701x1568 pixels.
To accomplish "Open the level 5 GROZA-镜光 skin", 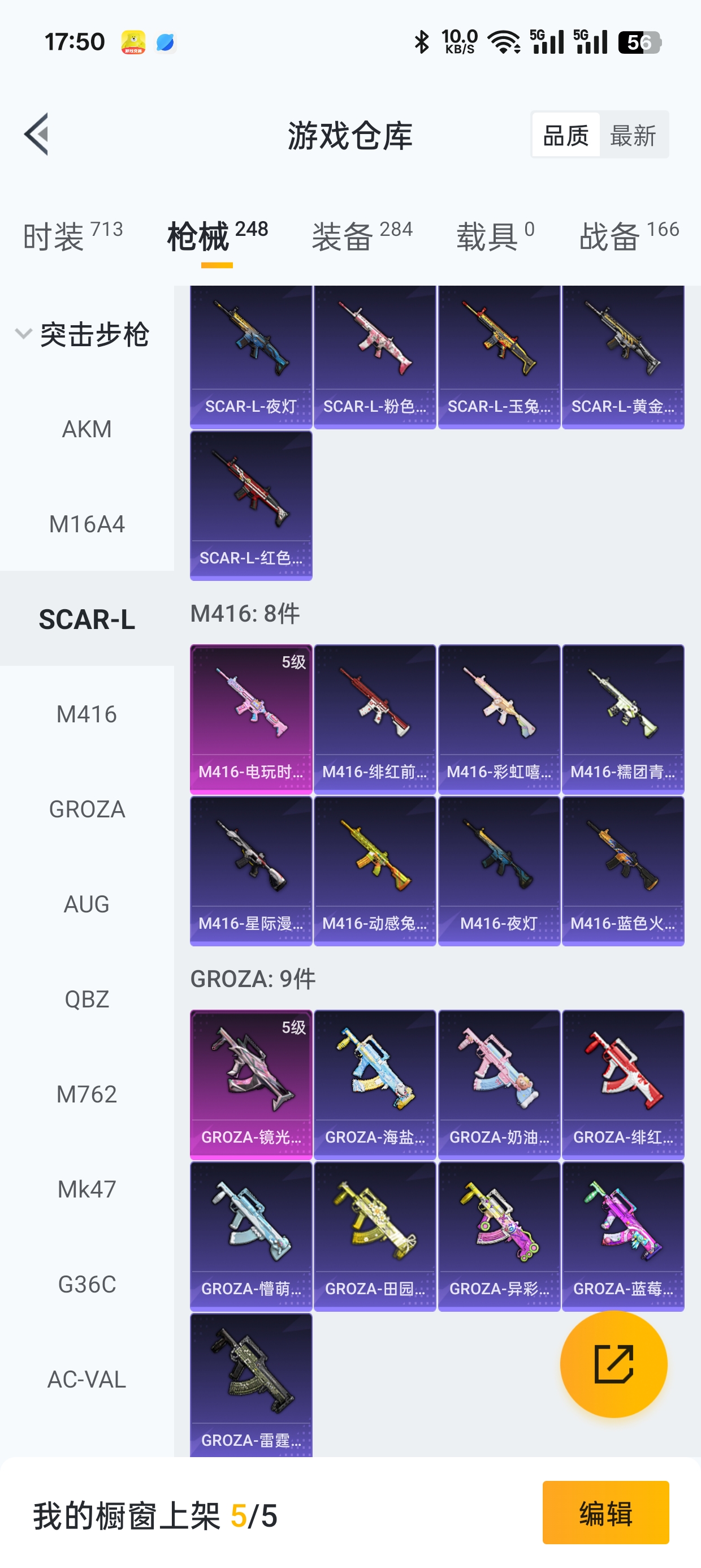I will (250, 1083).
